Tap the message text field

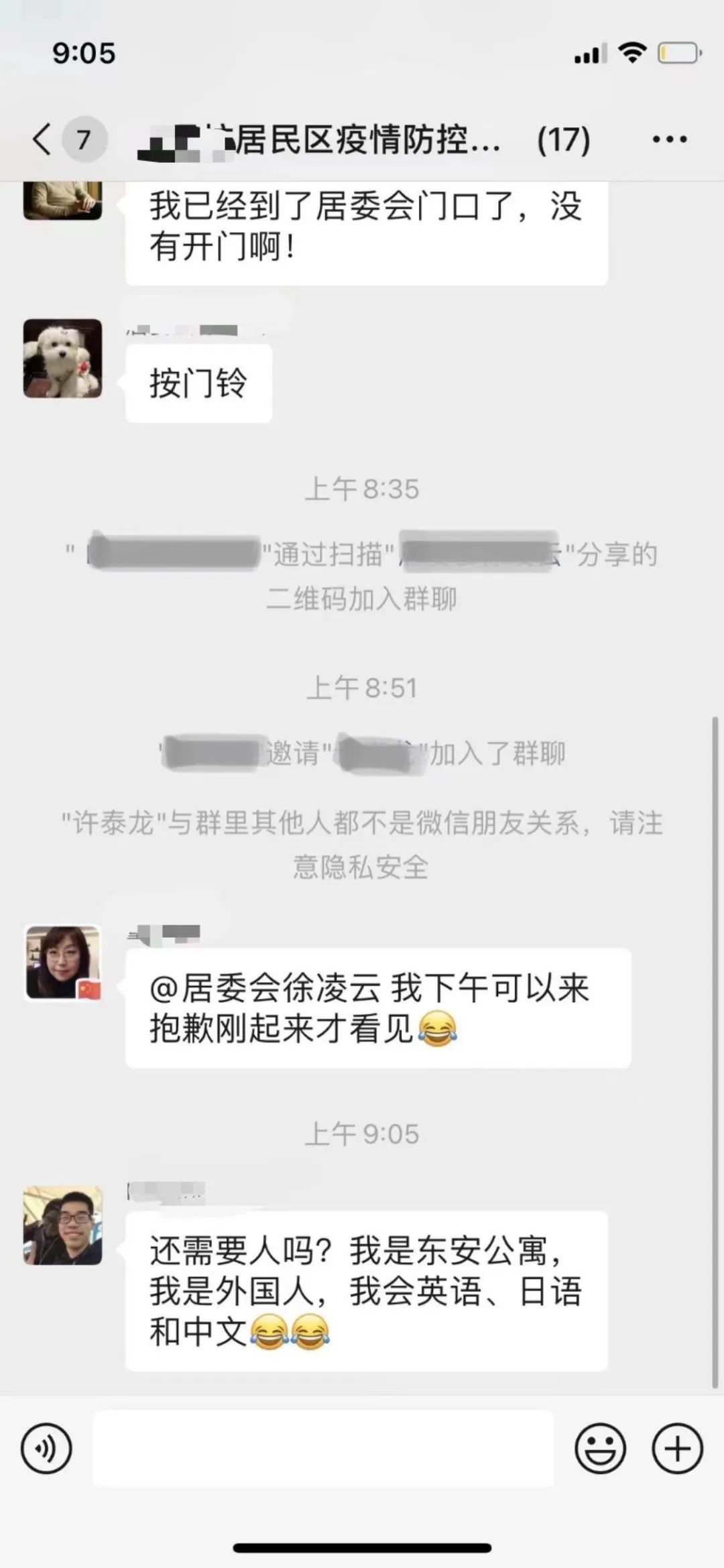point(323,1449)
